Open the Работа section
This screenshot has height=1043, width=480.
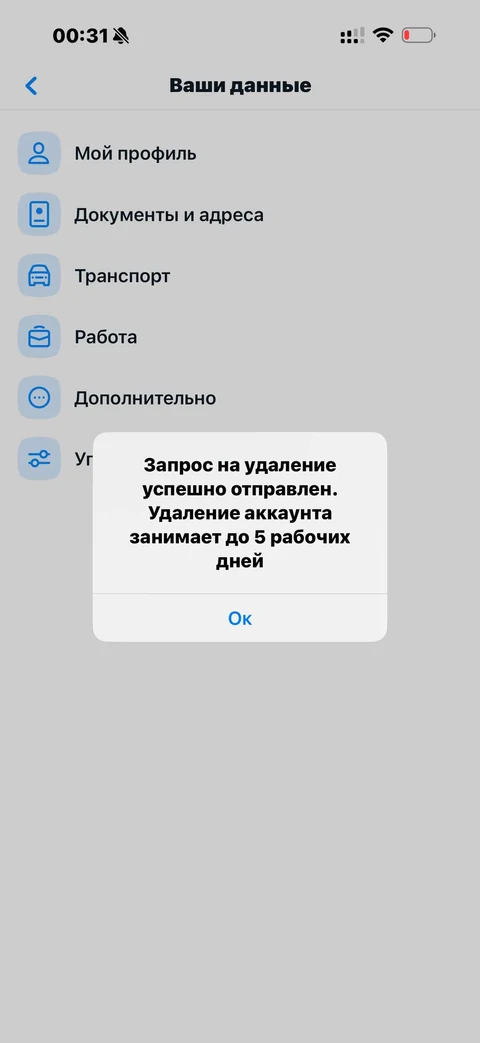tap(240, 337)
